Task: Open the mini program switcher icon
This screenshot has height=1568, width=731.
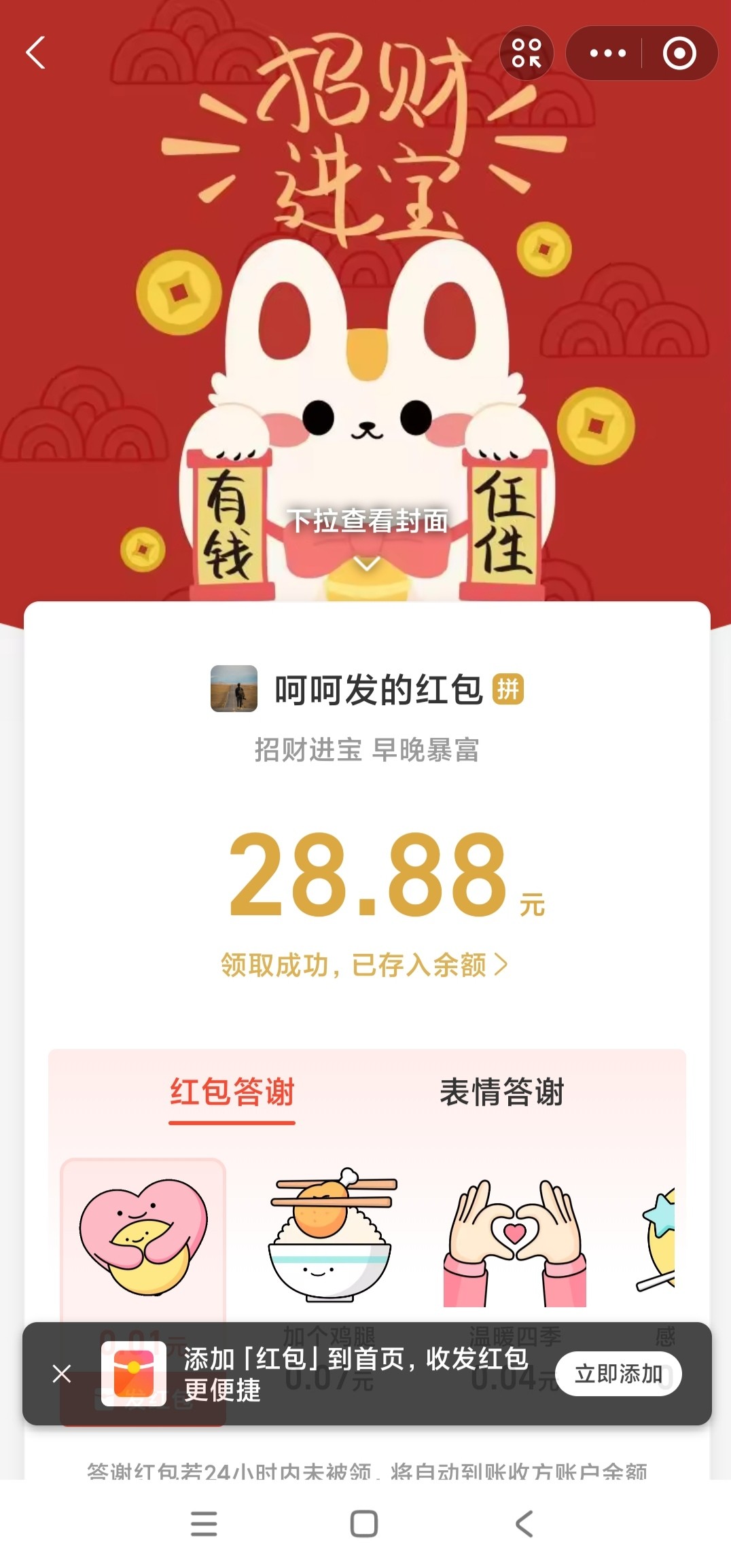Action: pos(527,53)
